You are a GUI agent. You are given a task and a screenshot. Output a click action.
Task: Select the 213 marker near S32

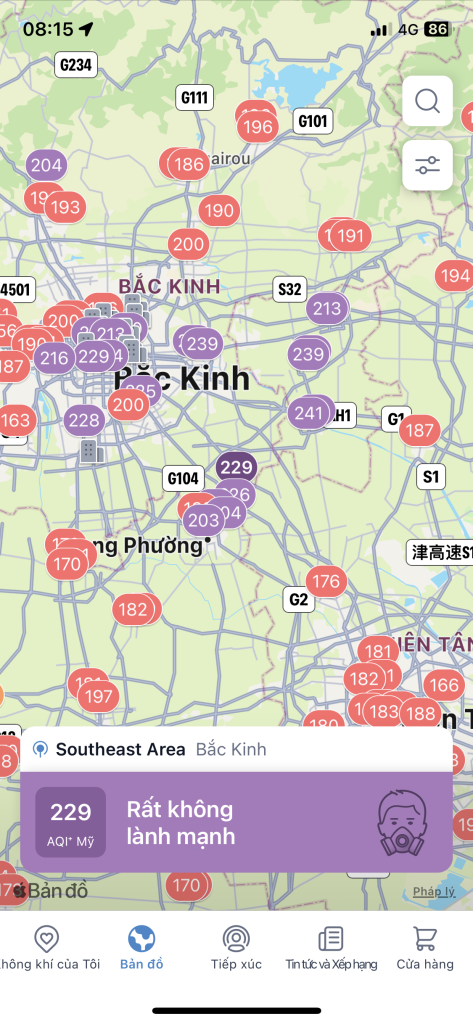coord(327,309)
